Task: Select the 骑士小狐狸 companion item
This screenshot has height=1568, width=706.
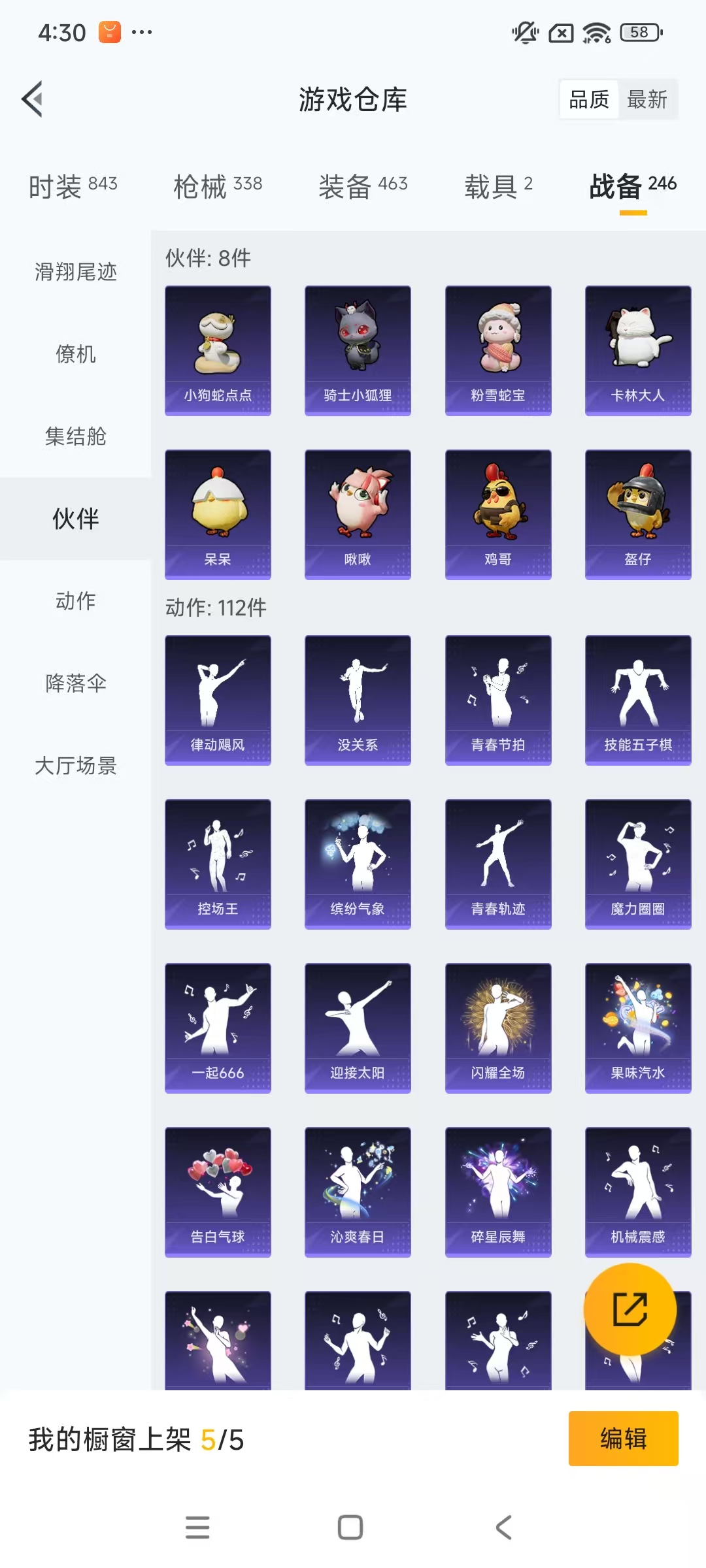Action: pyautogui.click(x=358, y=349)
